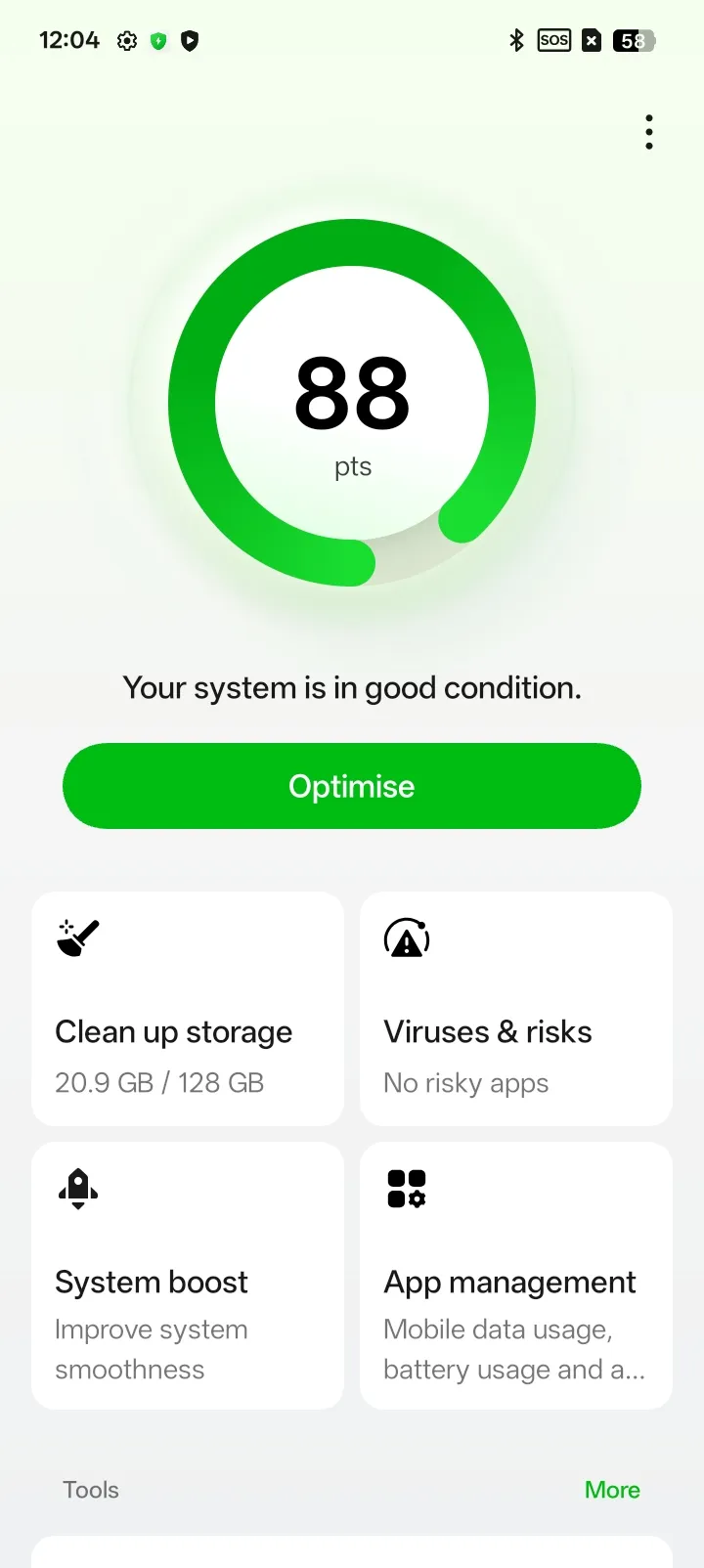Image resolution: width=704 pixels, height=1568 pixels.
Task: Tap the 88 pts score circle
Action: click(x=352, y=403)
